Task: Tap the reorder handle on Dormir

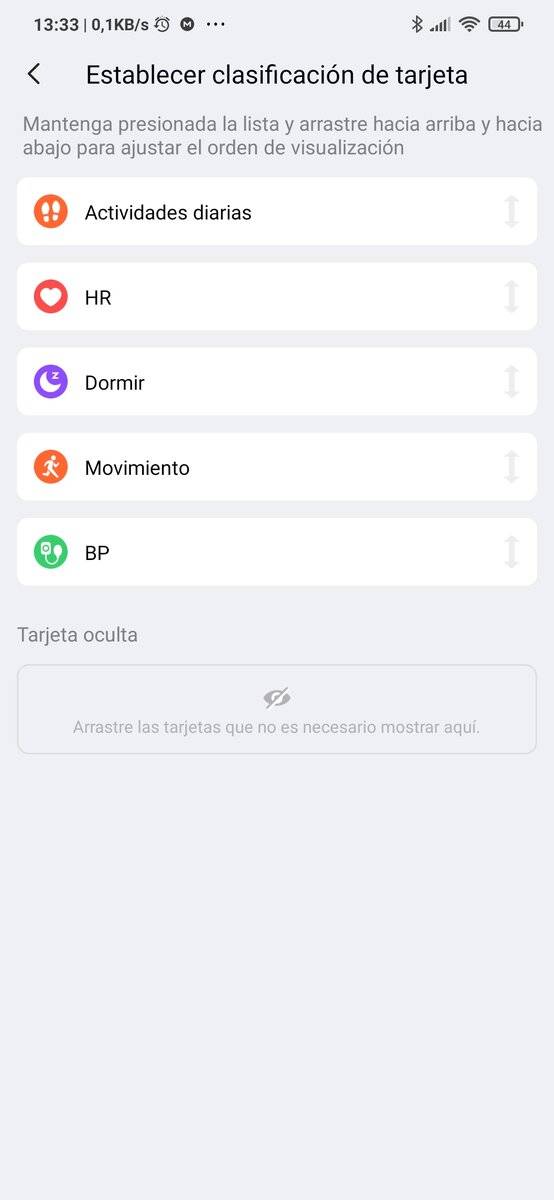Action: coord(511,381)
